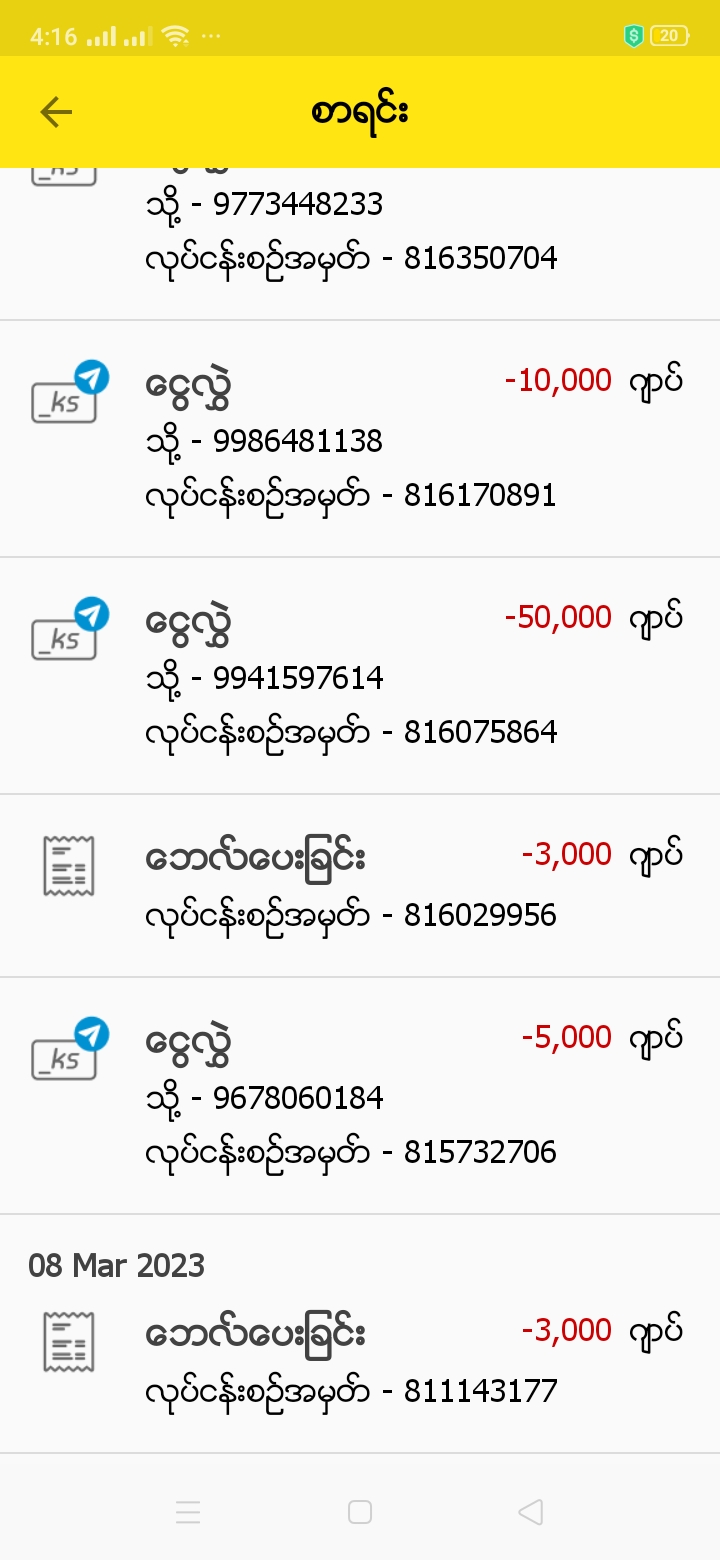720x1560 pixels.
Task: Go back using the app bar arrow
Action: [56, 112]
